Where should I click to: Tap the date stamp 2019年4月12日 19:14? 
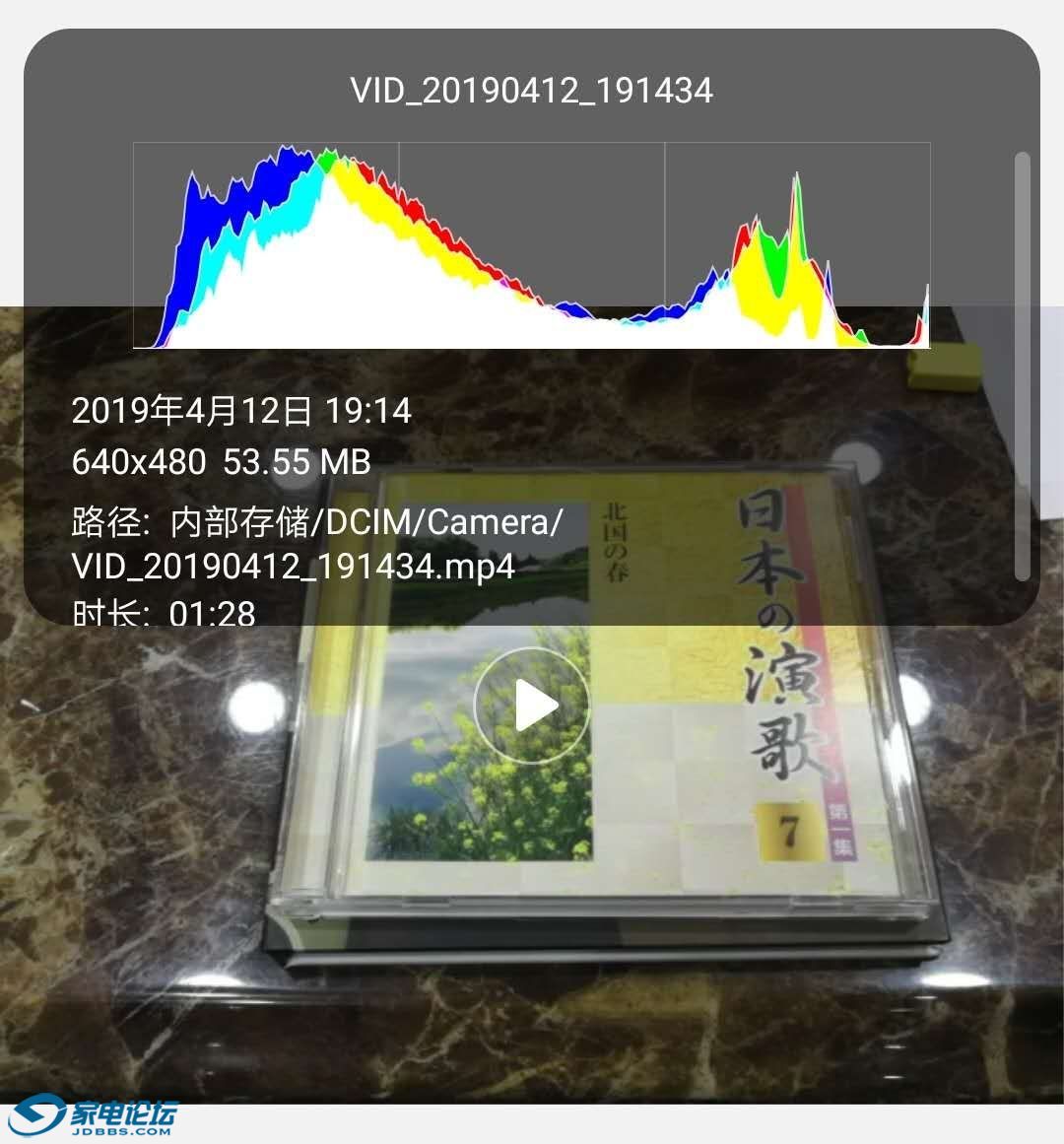pos(241,411)
